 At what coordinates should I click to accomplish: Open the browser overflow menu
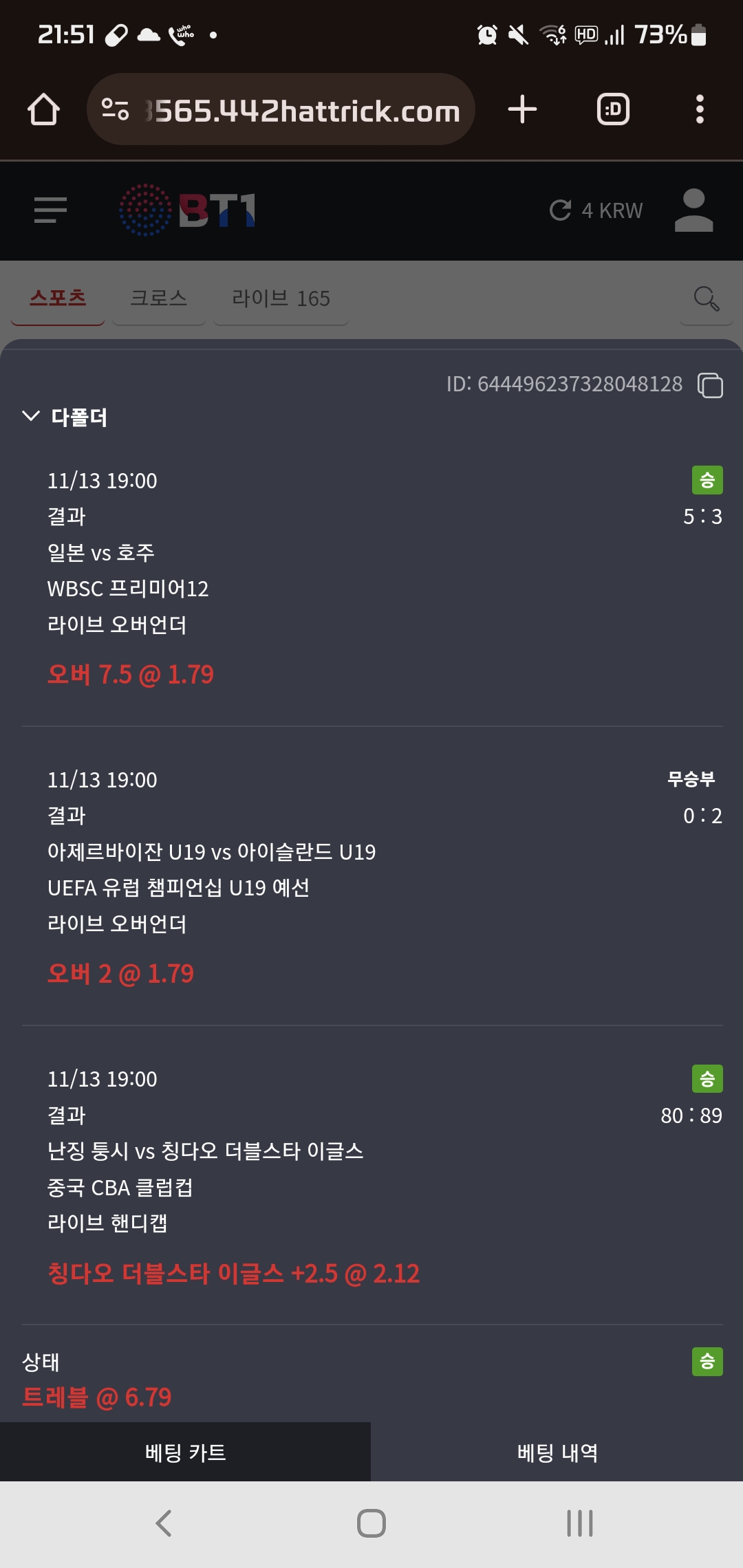[x=700, y=109]
